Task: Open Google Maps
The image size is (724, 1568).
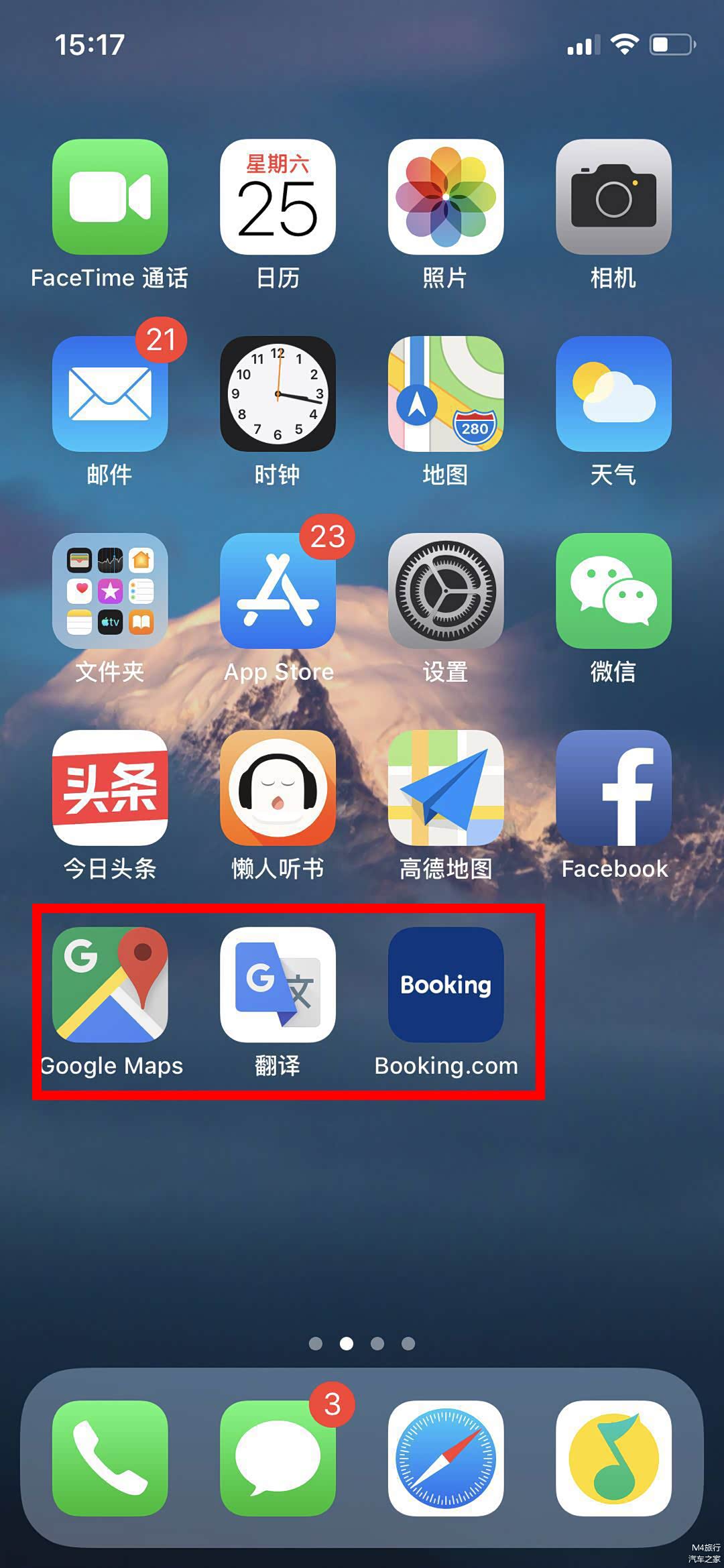Action: pos(110,985)
